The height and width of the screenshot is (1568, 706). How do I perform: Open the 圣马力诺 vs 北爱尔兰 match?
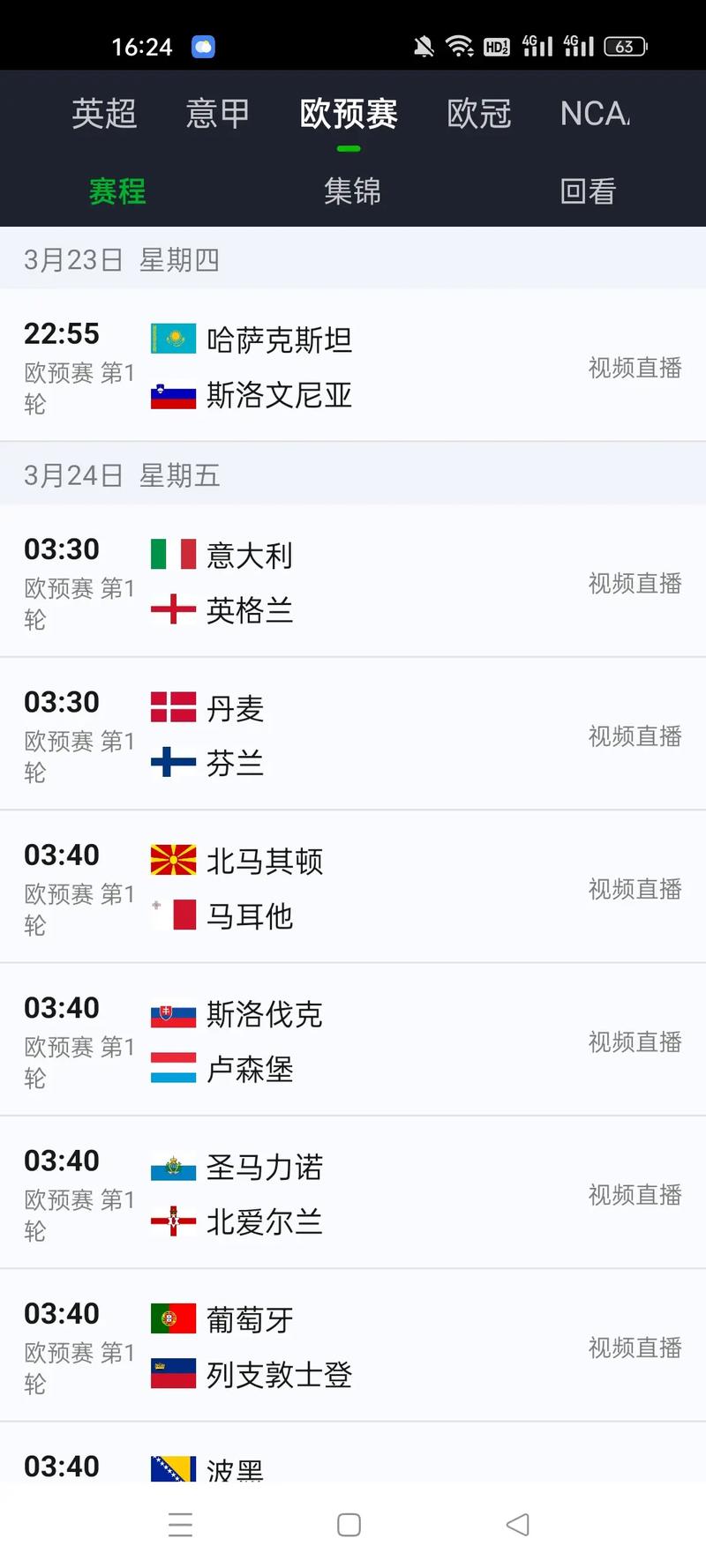click(353, 1192)
